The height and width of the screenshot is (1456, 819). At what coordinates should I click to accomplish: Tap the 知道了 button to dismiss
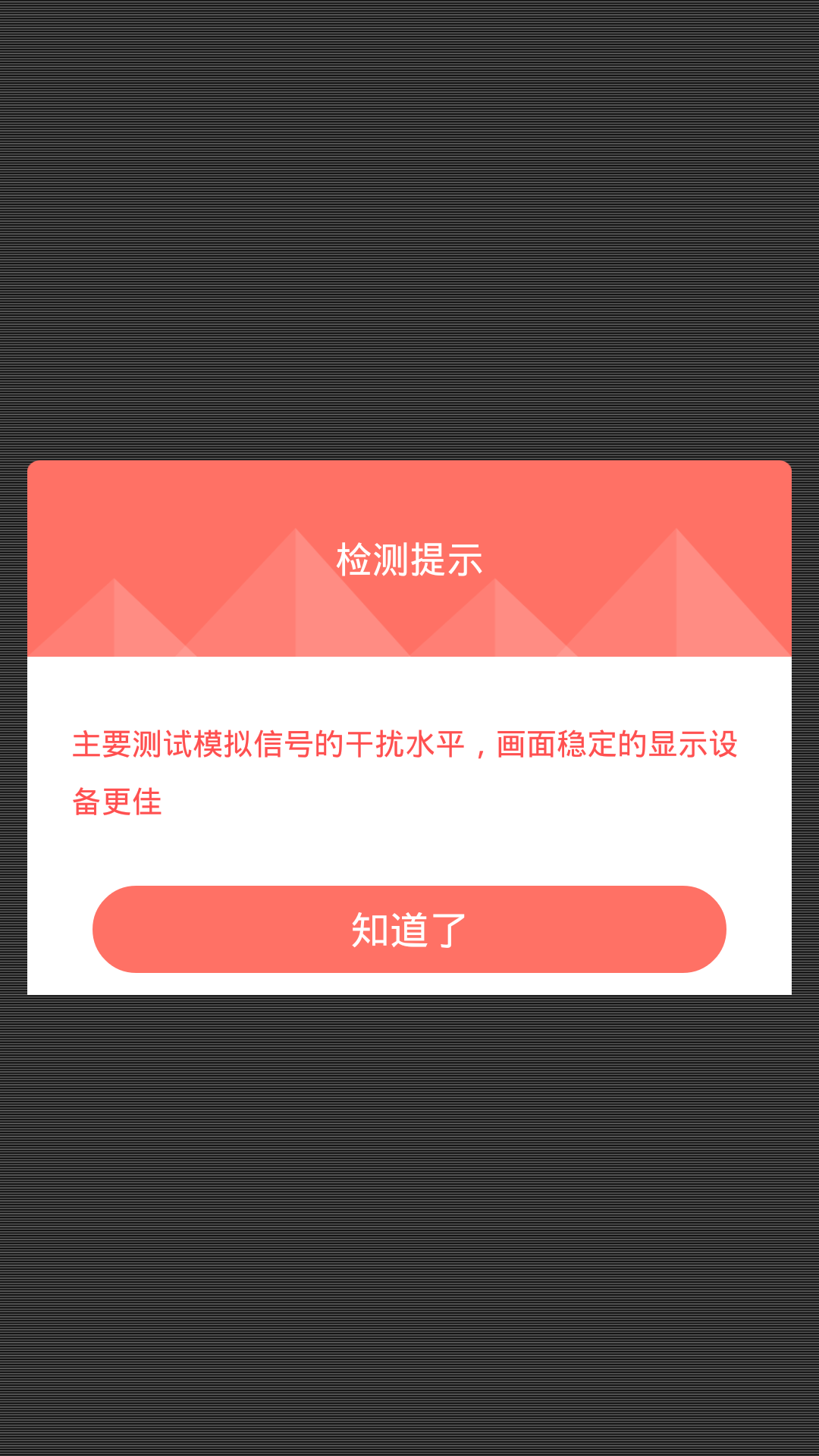(409, 929)
